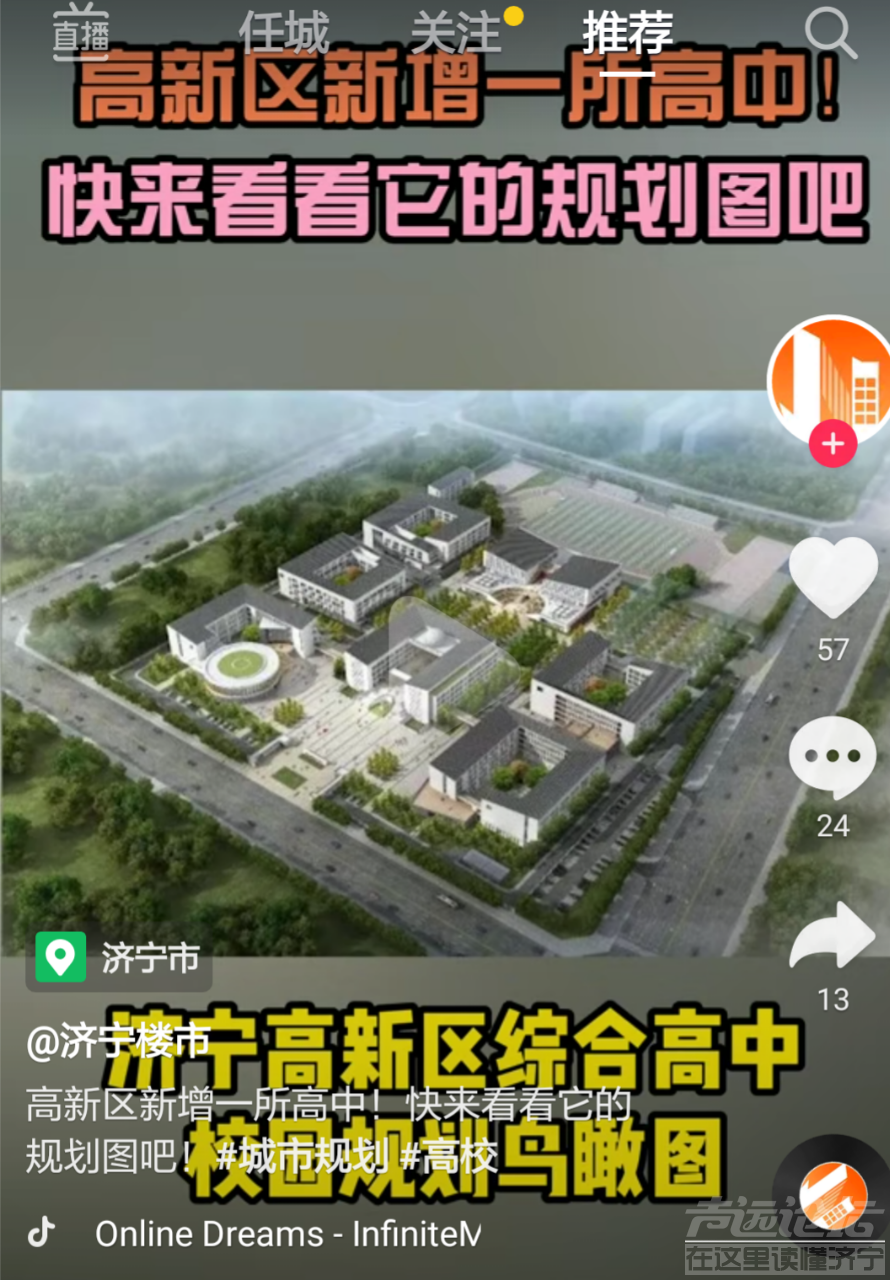The image size is (890, 1280).
Task: Switch to the 任城 tab
Action: tap(283, 33)
